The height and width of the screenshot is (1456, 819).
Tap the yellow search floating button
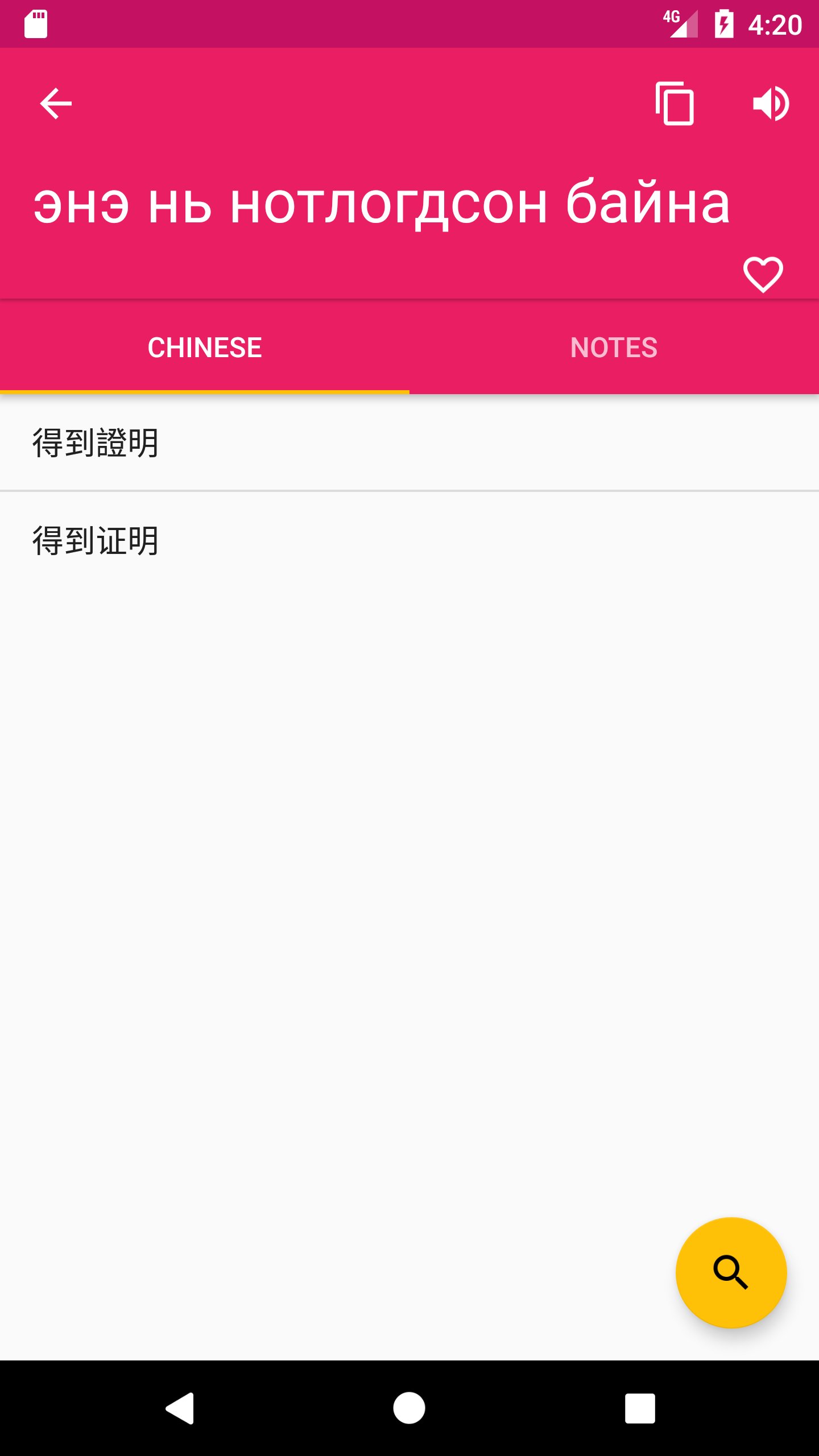tap(731, 1272)
